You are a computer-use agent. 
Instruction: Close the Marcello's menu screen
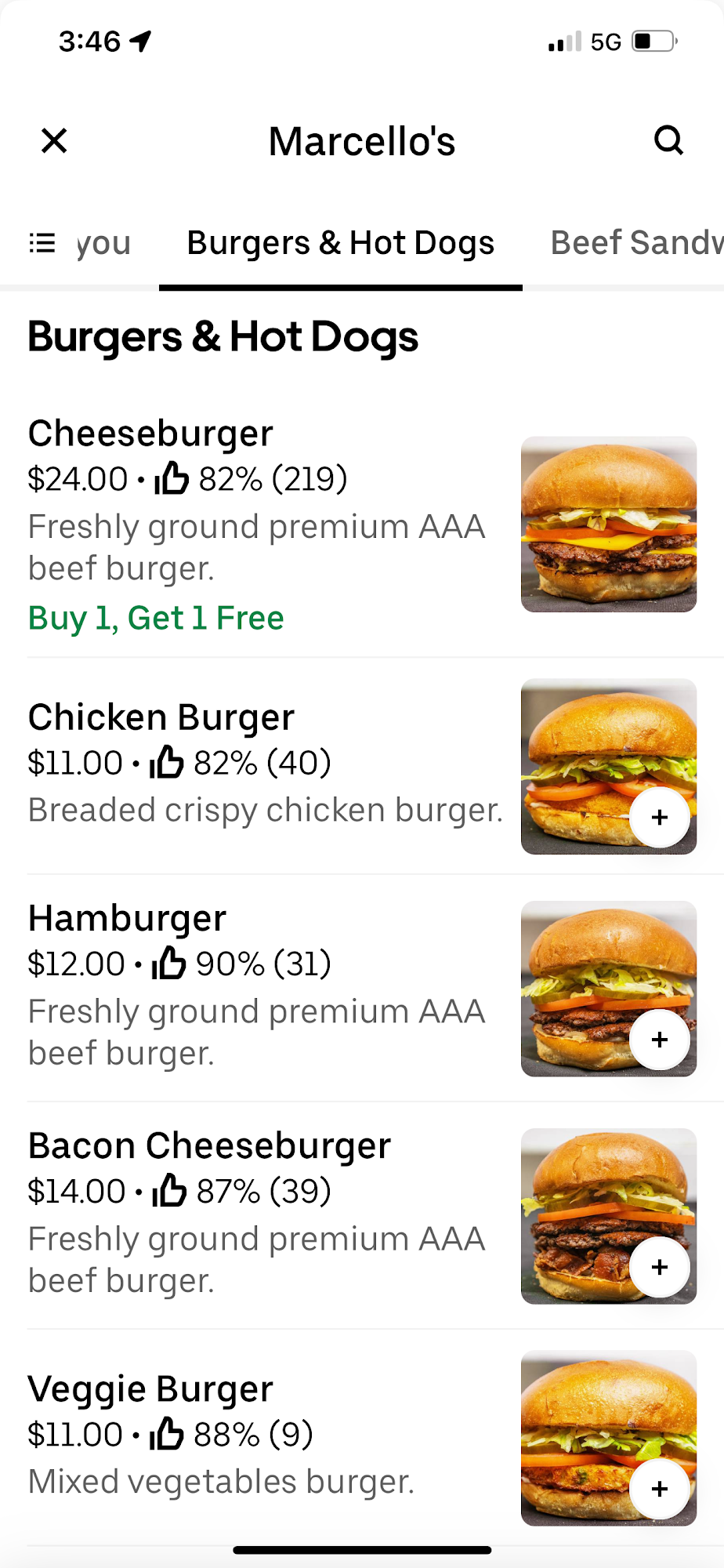click(54, 141)
